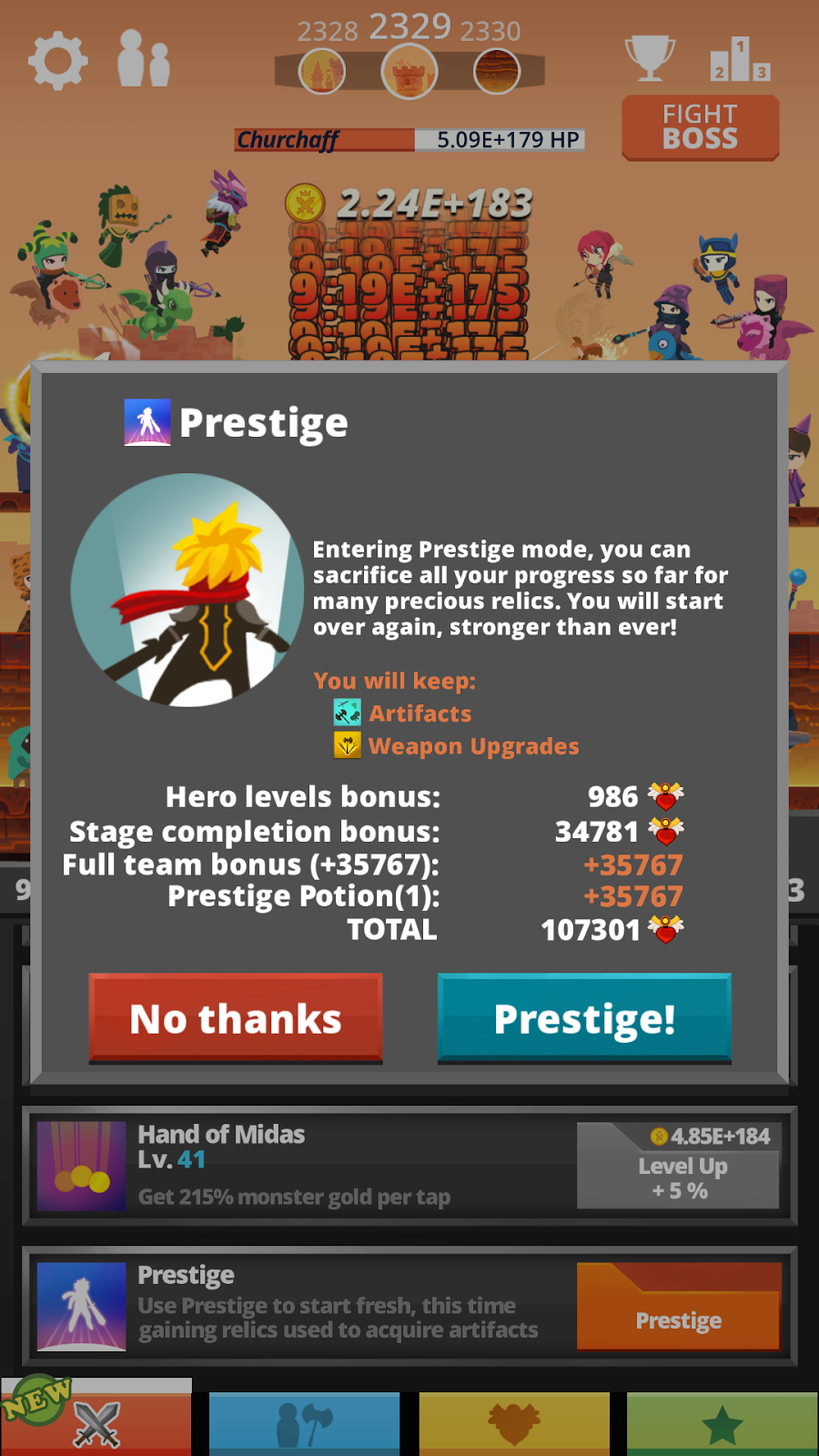Viewport: 819px width, 1456px height.
Task: Level up Hand of Midas
Action: click(x=678, y=1166)
